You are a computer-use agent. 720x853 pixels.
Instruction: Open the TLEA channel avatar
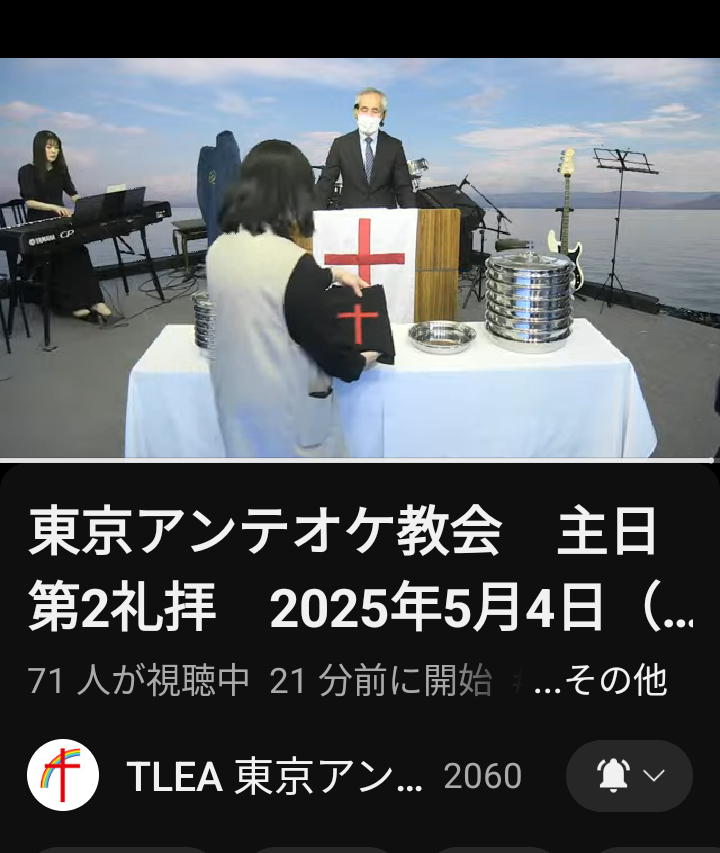tap(63, 775)
